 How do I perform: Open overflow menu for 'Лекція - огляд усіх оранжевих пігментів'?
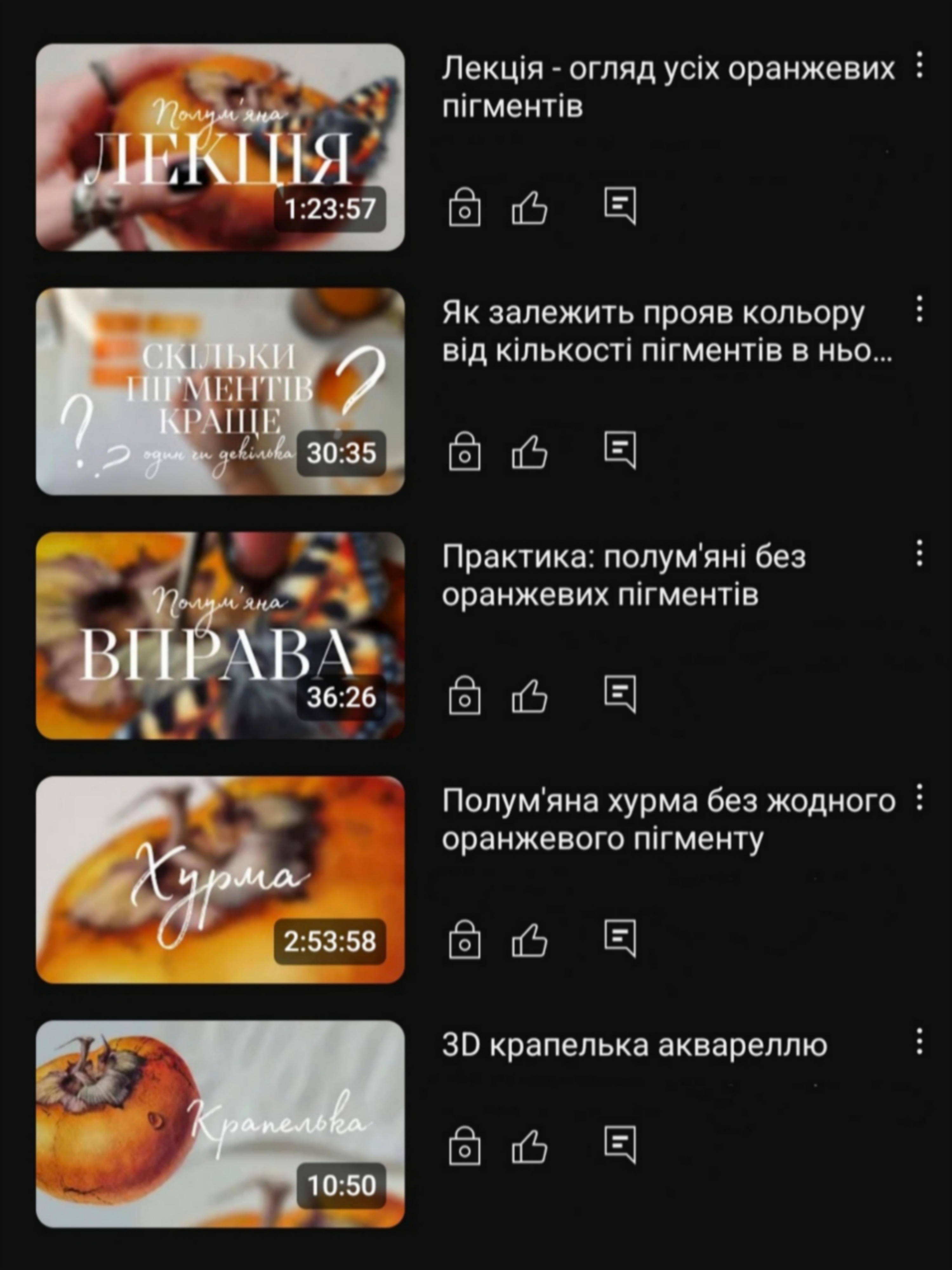coord(919,65)
